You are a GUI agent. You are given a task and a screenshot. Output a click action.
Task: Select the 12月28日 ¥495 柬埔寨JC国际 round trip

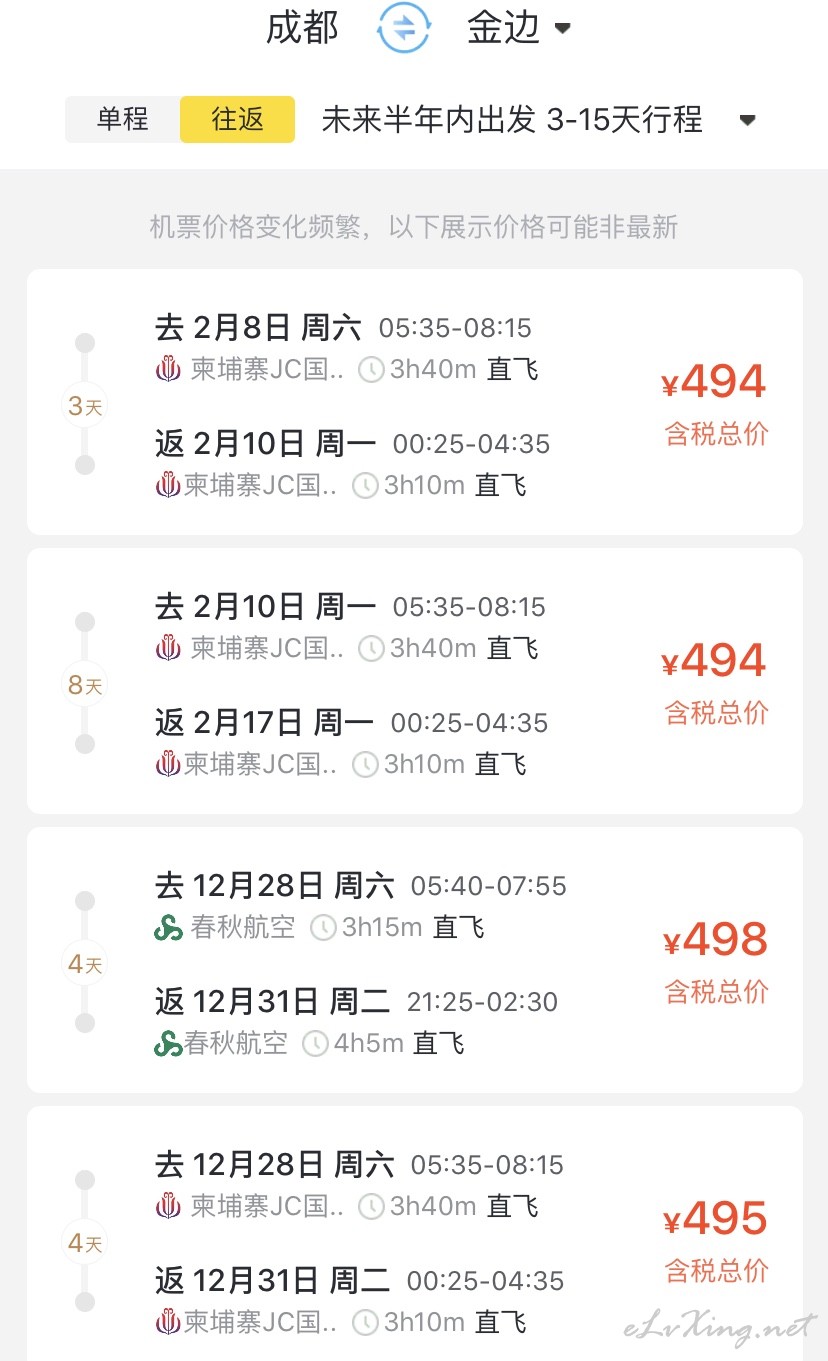click(415, 1234)
